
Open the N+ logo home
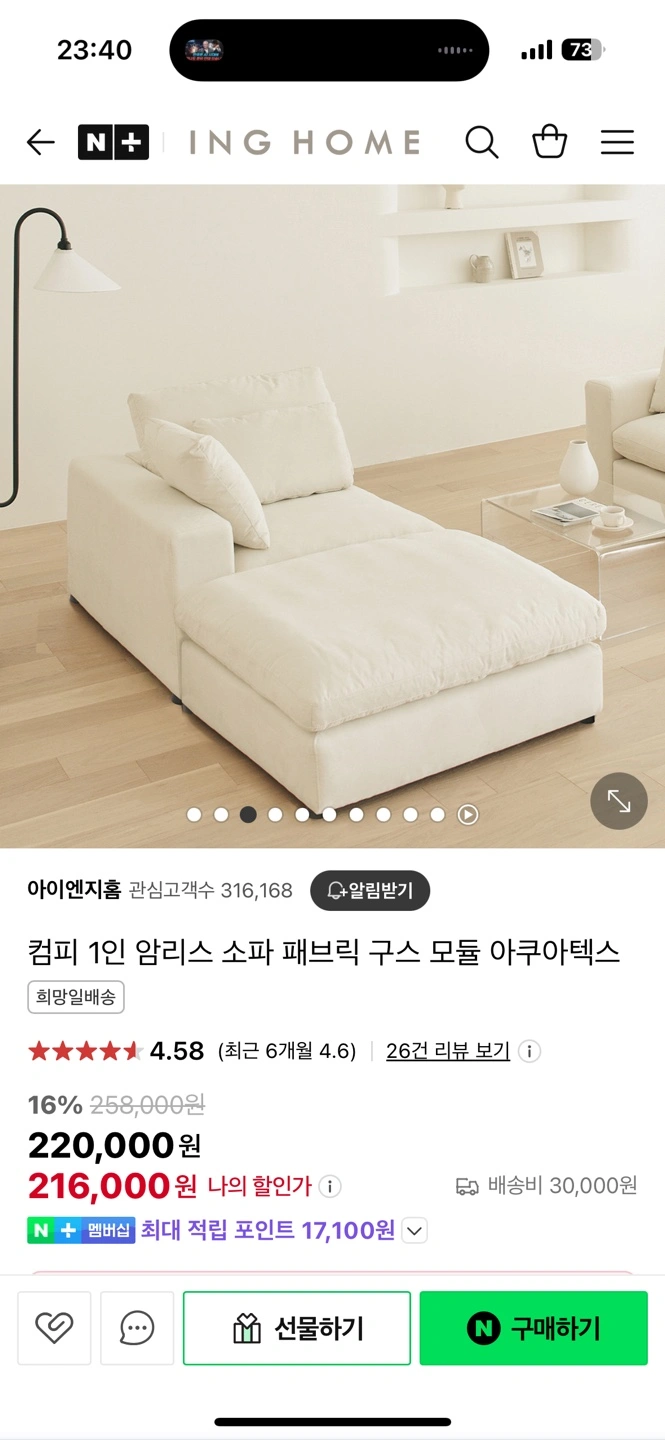click(113, 143)
